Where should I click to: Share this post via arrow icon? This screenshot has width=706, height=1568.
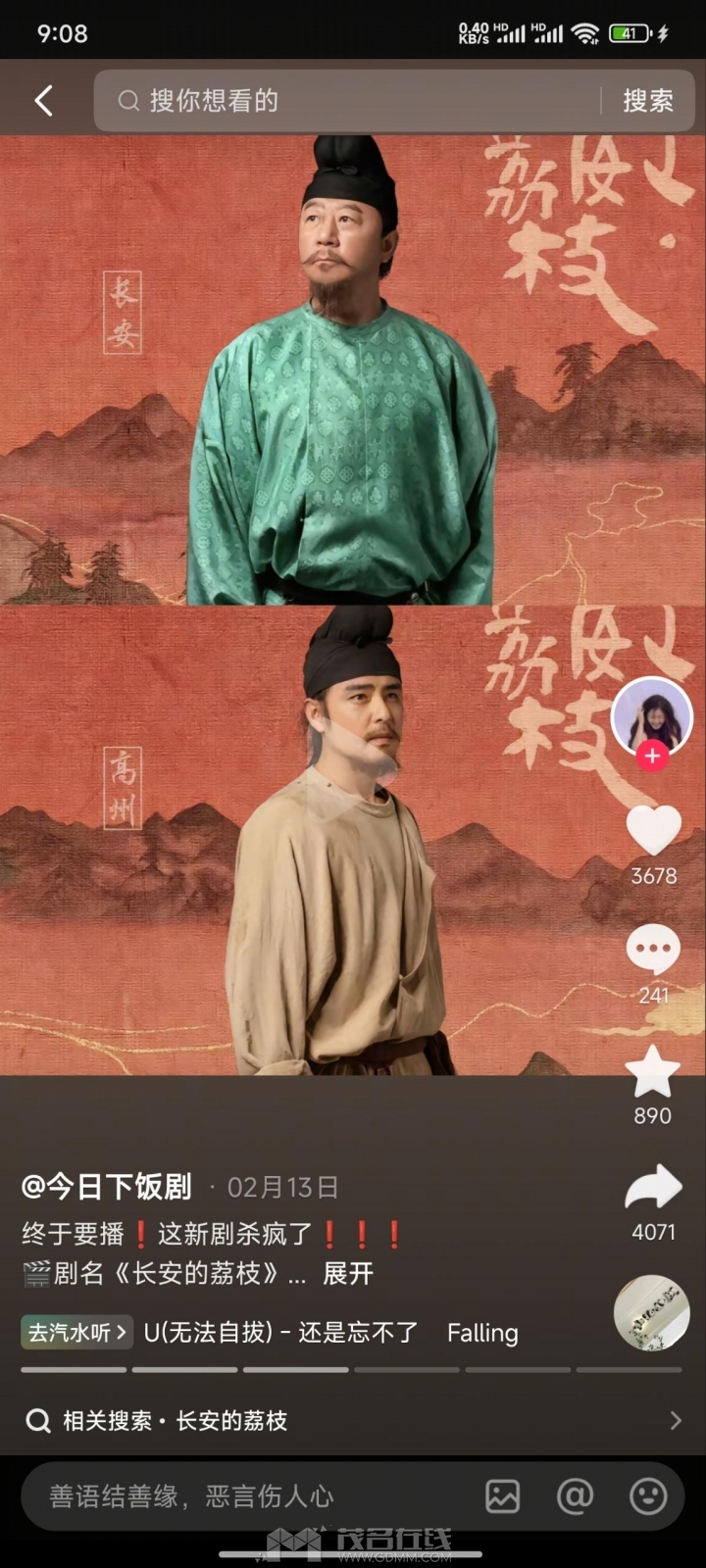[x=653, y=1188]
